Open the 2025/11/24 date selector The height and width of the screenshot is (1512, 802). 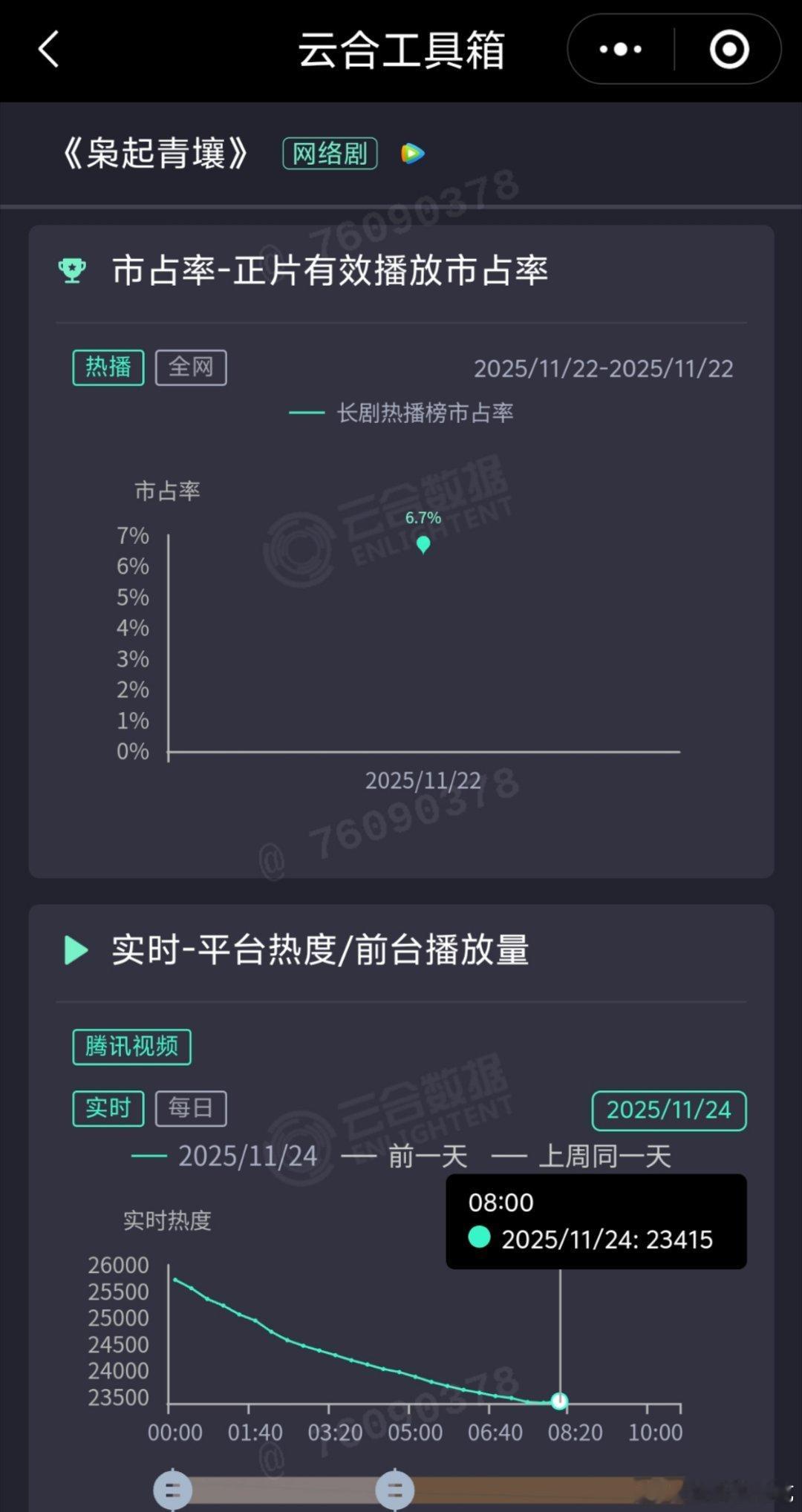tap(668, 1110)
